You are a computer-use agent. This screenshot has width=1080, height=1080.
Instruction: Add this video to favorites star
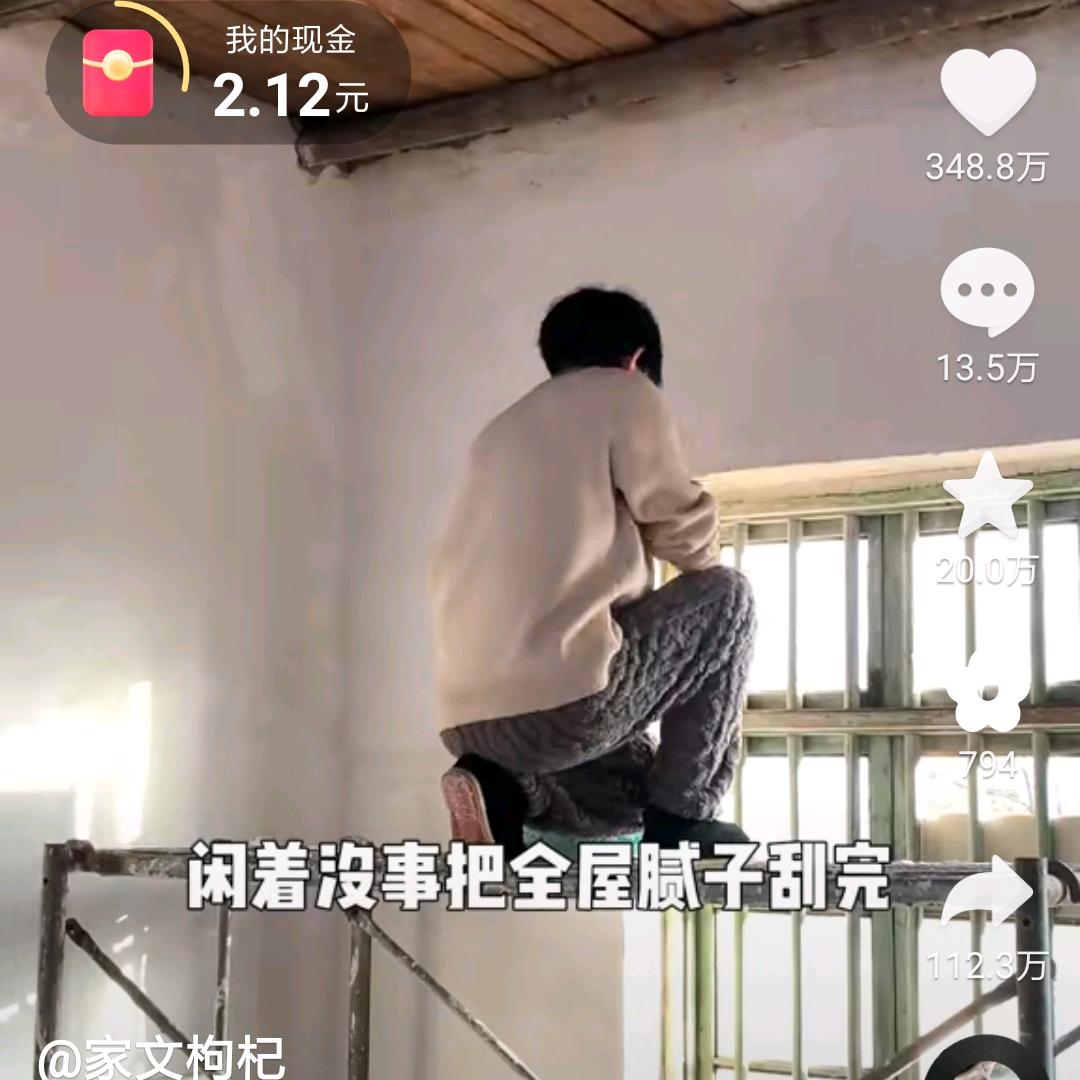pos(987,494)
